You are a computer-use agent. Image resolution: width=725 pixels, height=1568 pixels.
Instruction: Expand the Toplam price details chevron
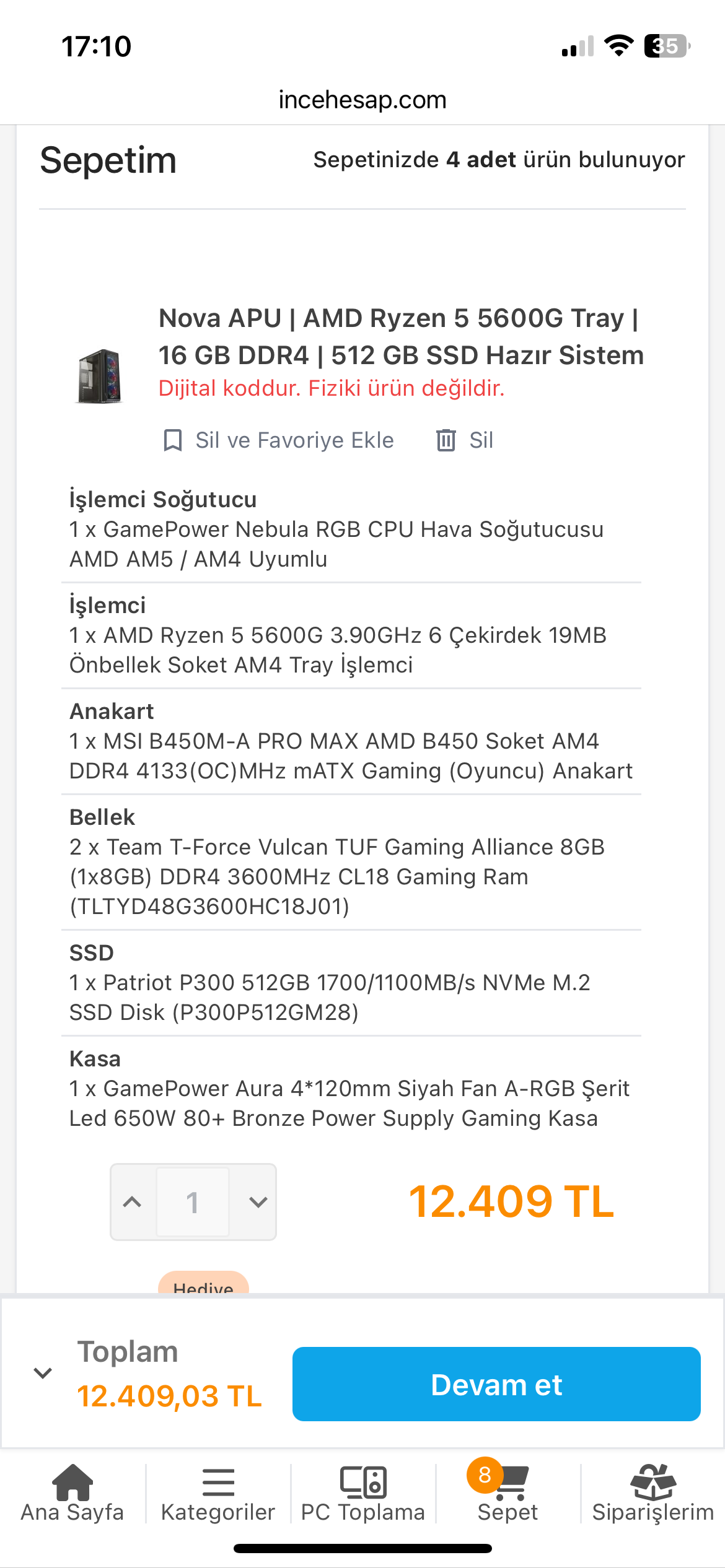(x=42, y=1373)
